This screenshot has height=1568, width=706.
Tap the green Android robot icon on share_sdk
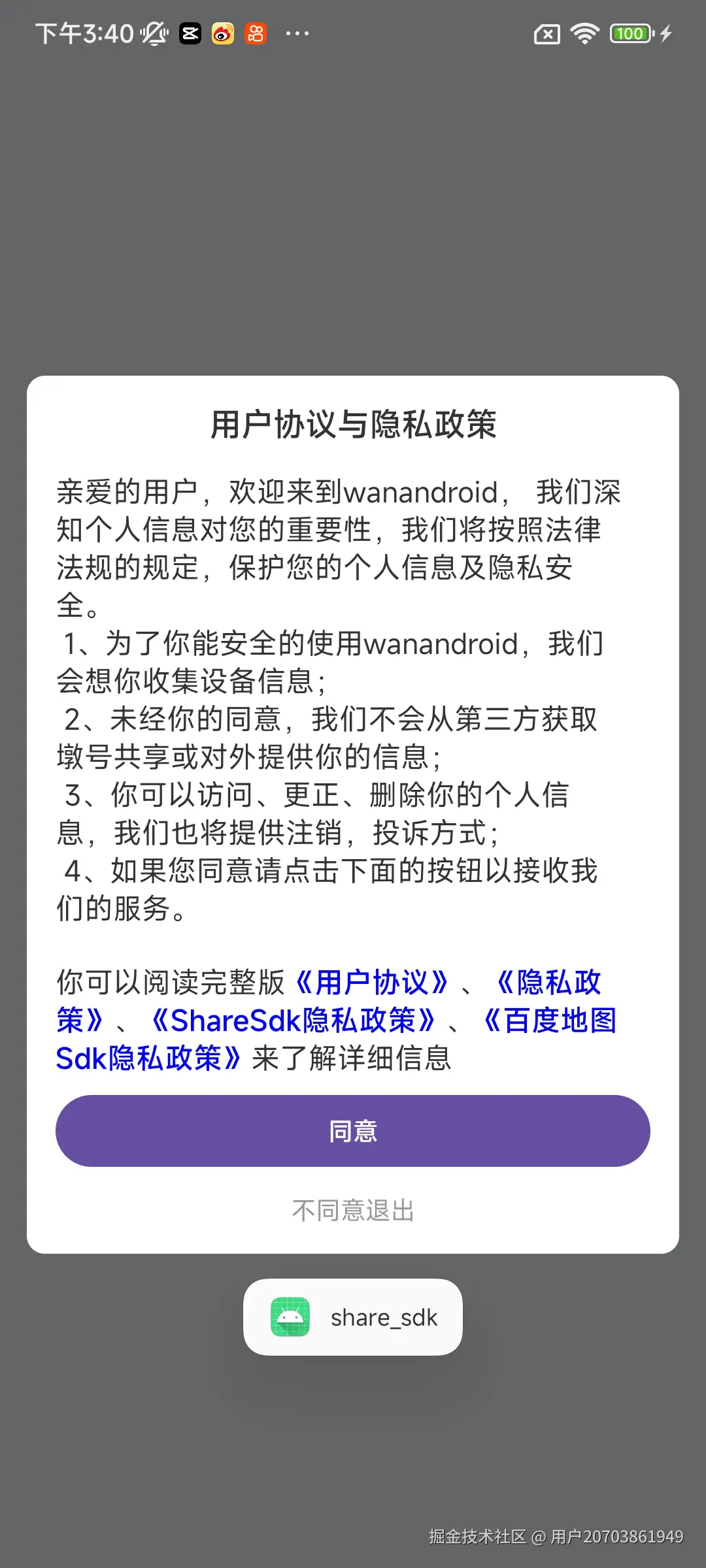click(x=290, y=1316)
